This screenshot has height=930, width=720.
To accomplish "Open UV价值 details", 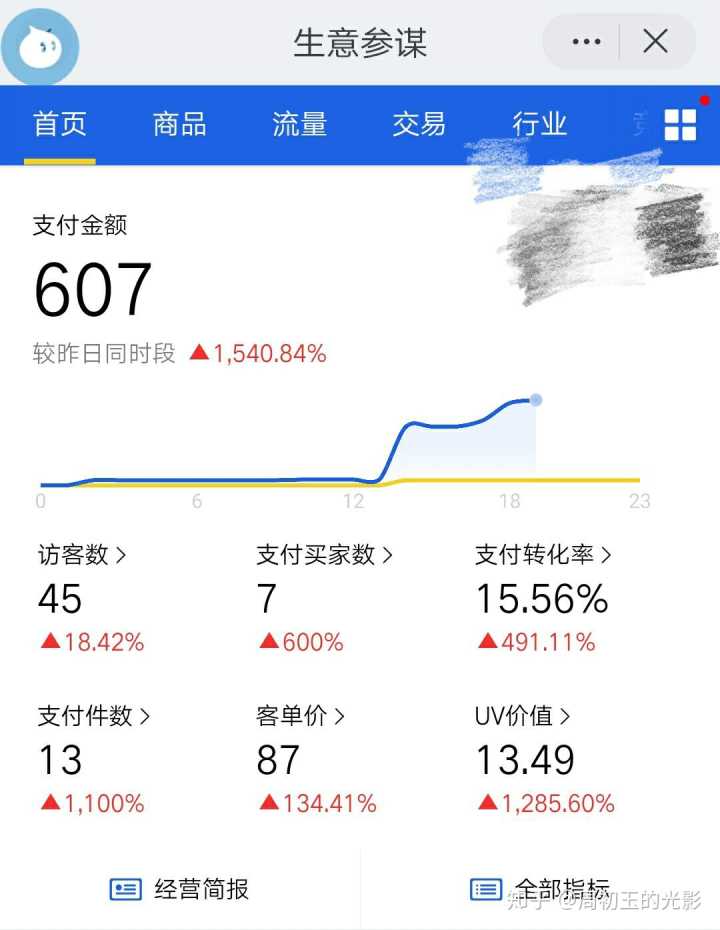I will 522,716.
